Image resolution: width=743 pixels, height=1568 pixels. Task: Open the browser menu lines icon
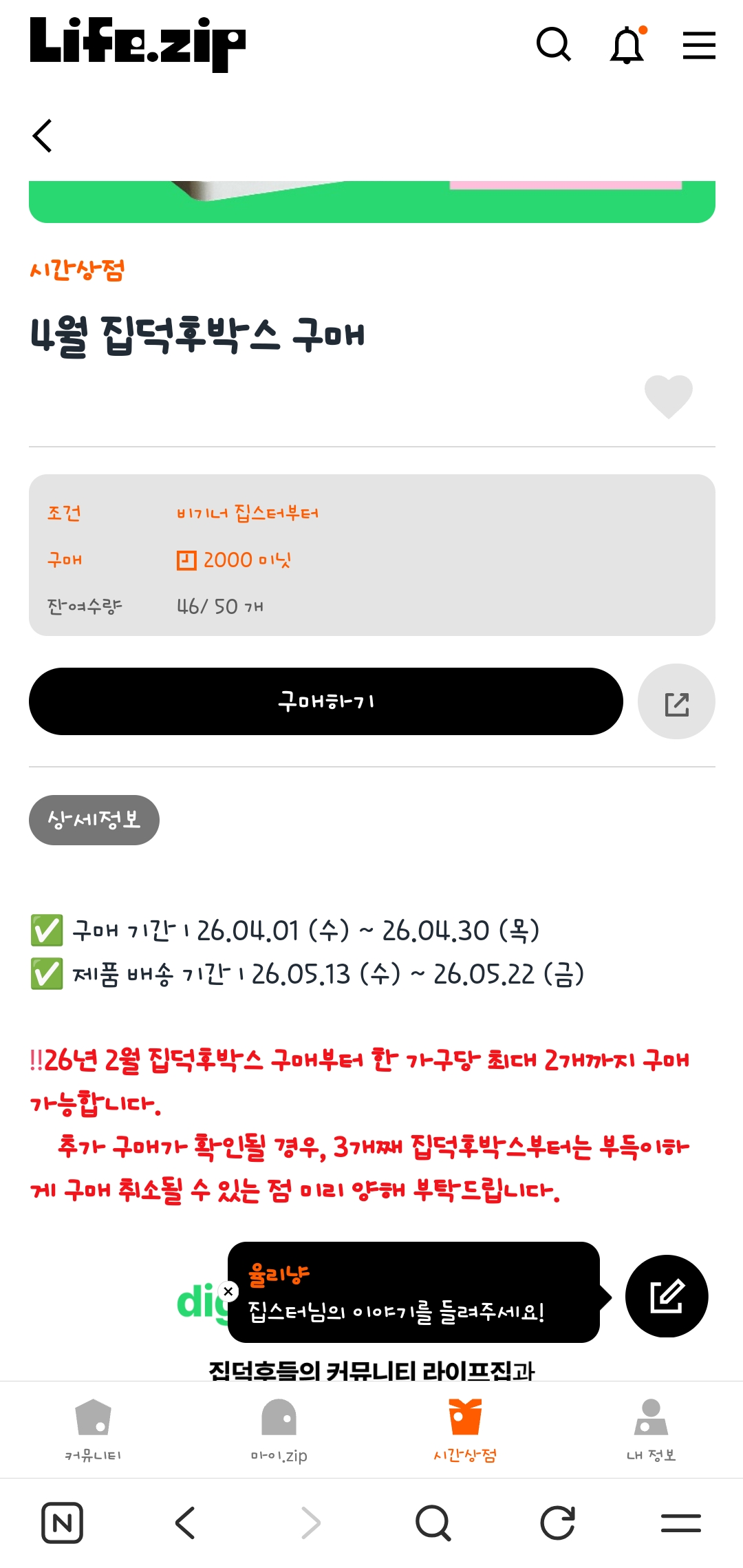(x=681, y=1523)
